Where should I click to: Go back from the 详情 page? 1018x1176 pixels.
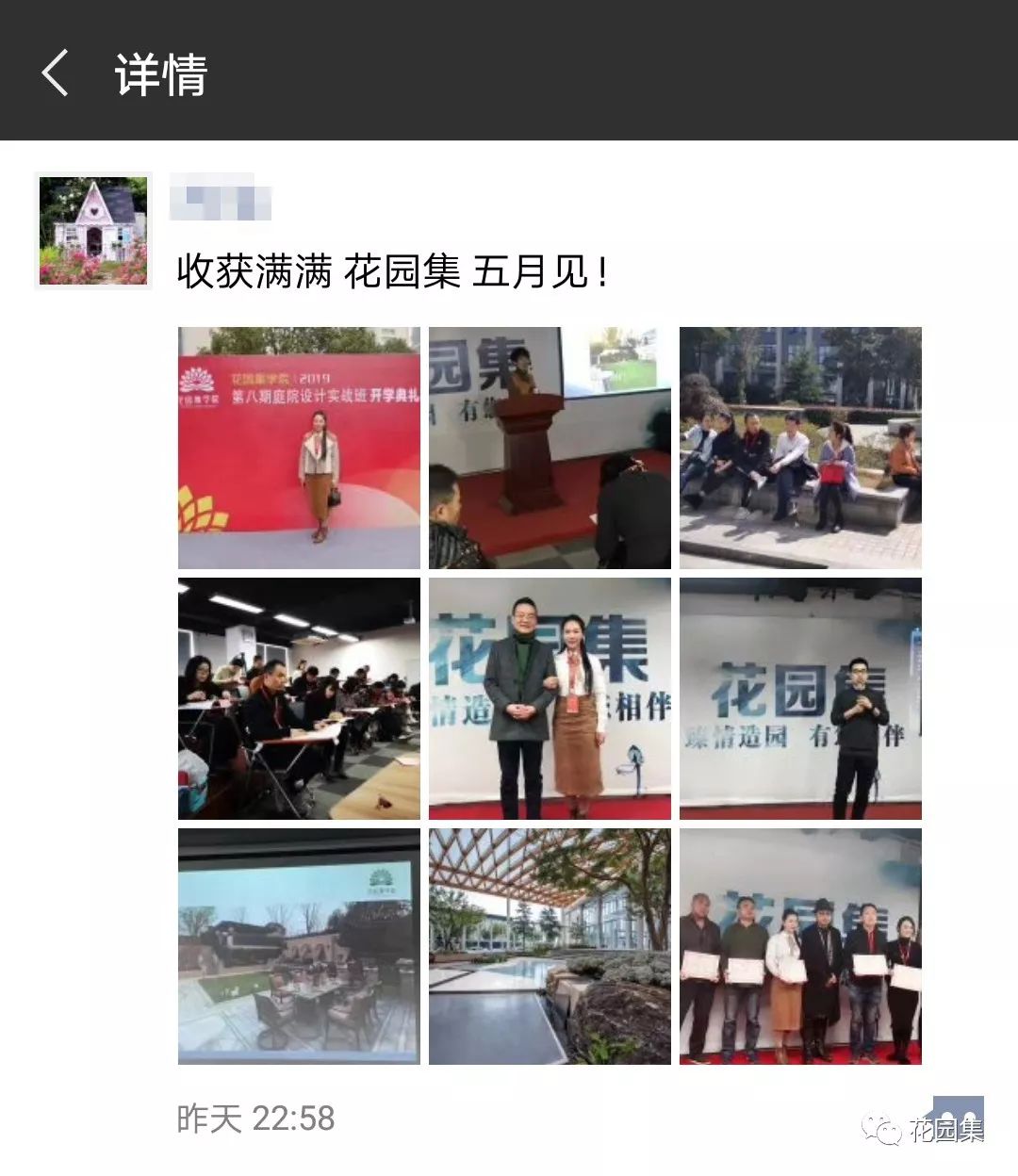pos(56,73)
